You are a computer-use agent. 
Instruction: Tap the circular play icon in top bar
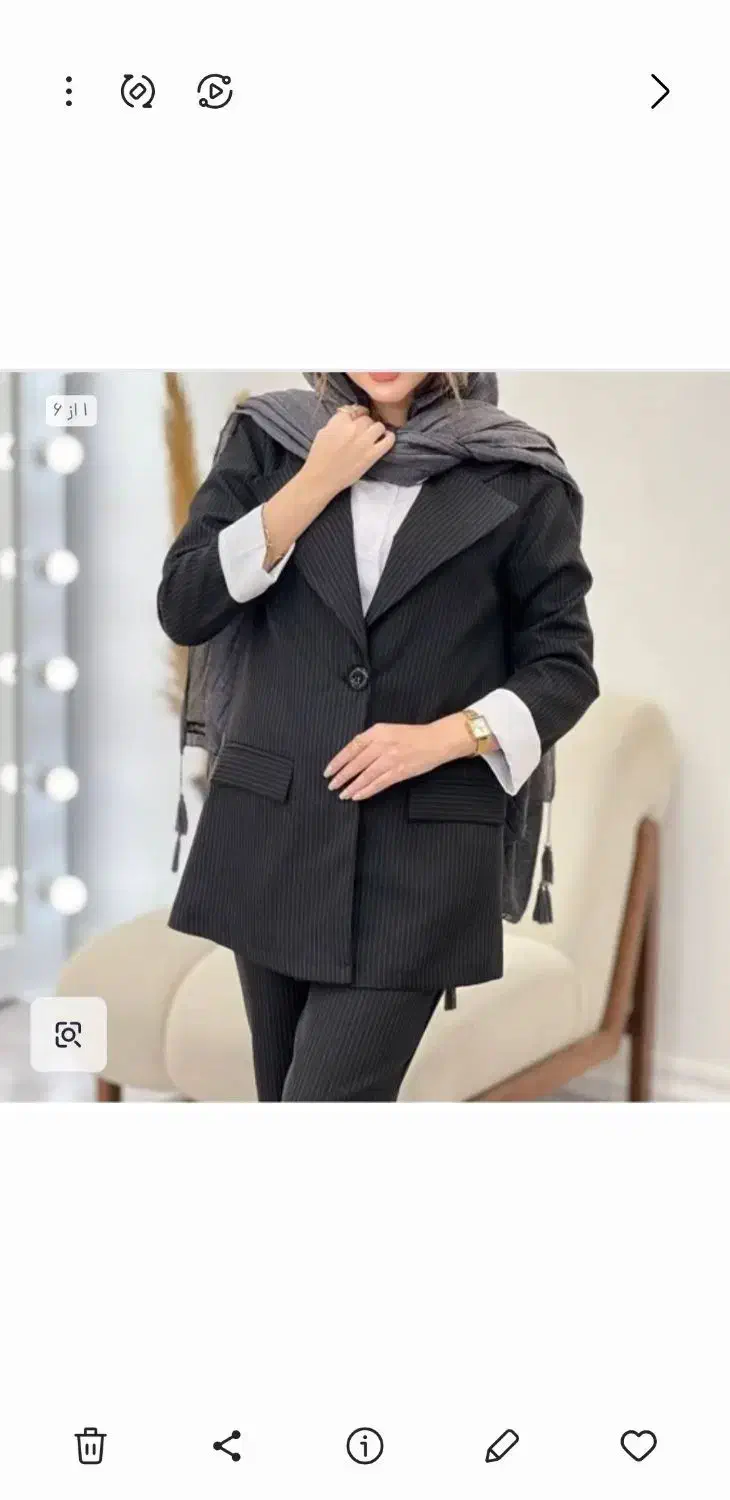215,92
